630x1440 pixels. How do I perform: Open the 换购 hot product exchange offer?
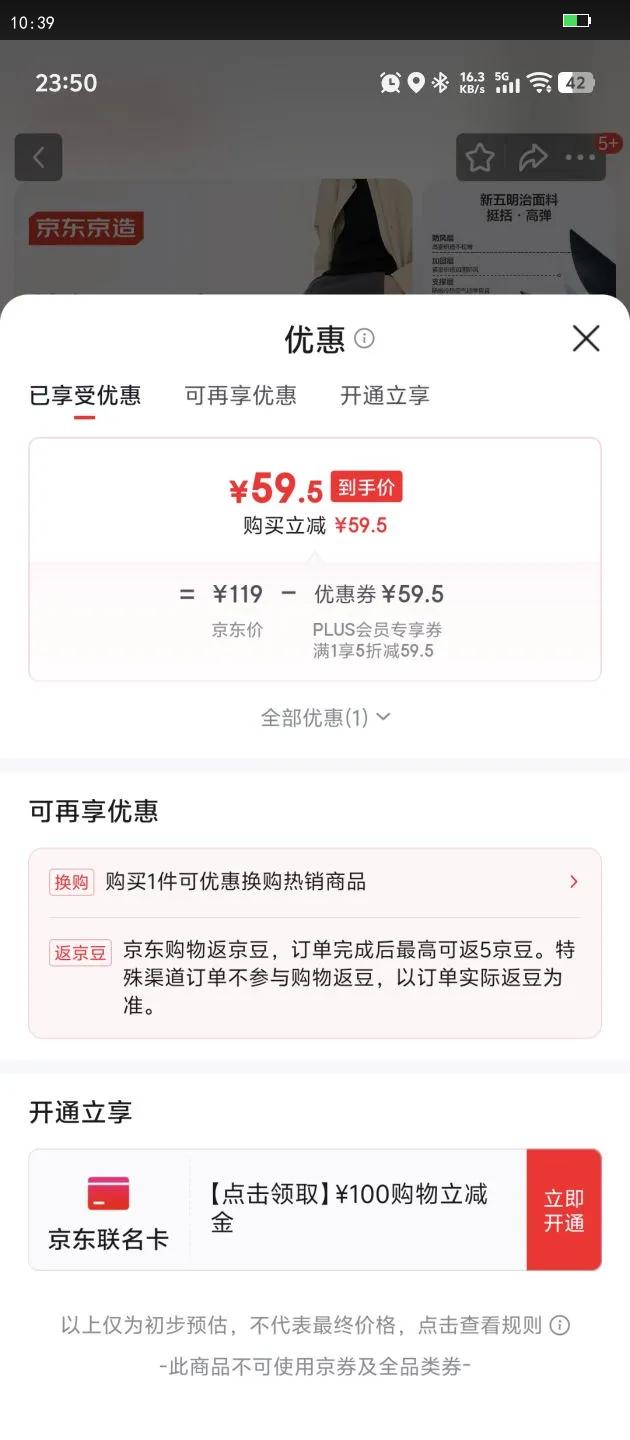[314, 882]
